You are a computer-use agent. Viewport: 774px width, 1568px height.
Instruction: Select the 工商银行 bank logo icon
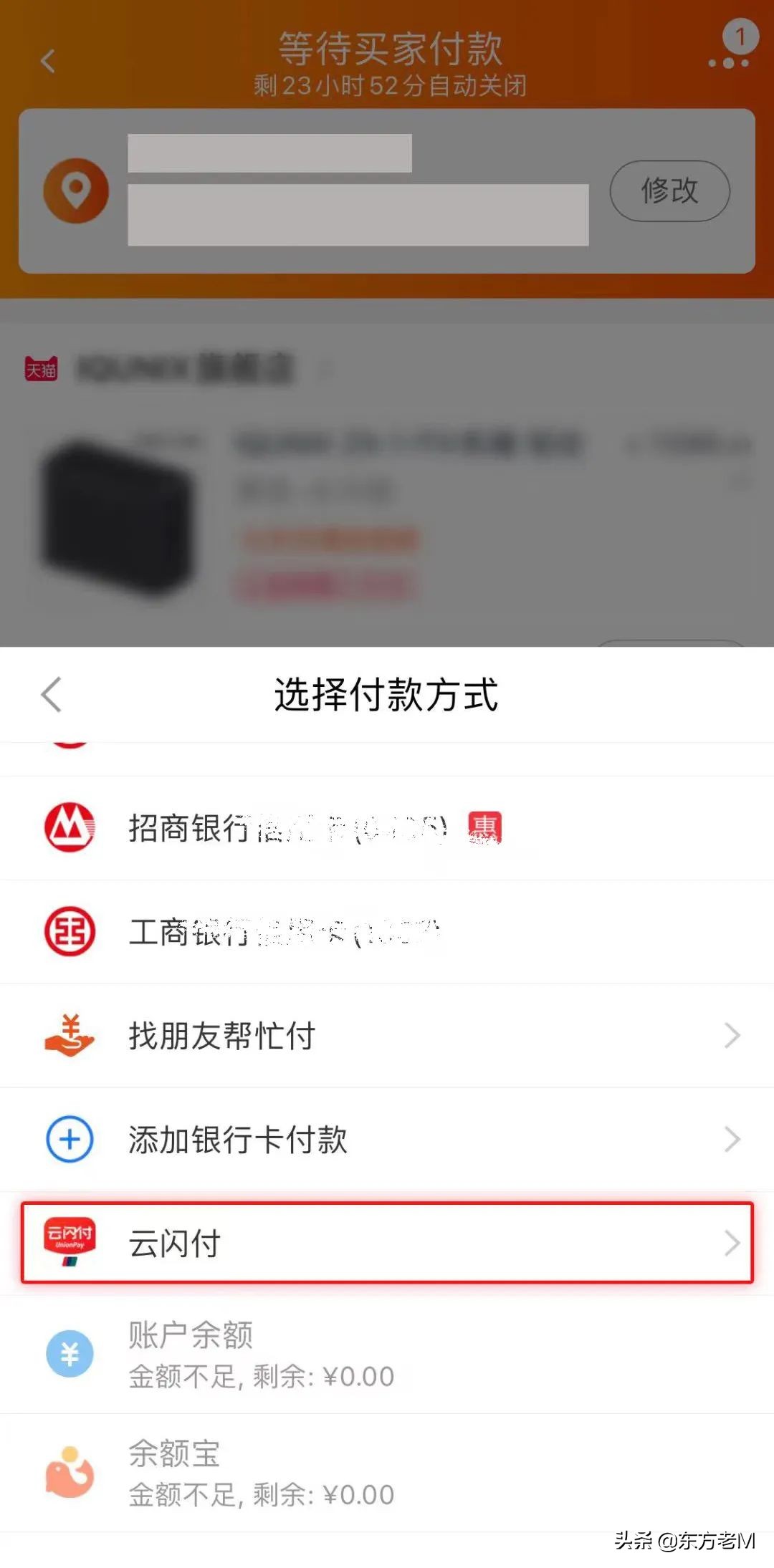(68, 932)
